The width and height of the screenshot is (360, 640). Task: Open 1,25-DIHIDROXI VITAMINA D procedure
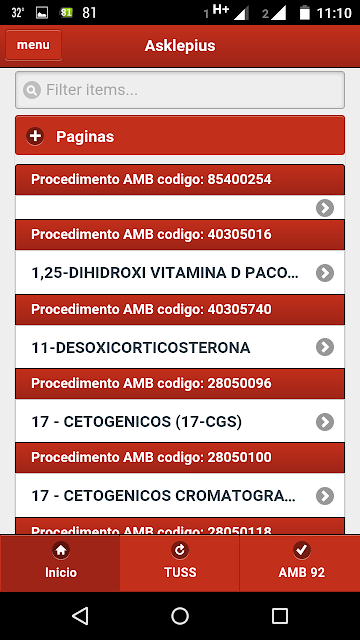180,273
